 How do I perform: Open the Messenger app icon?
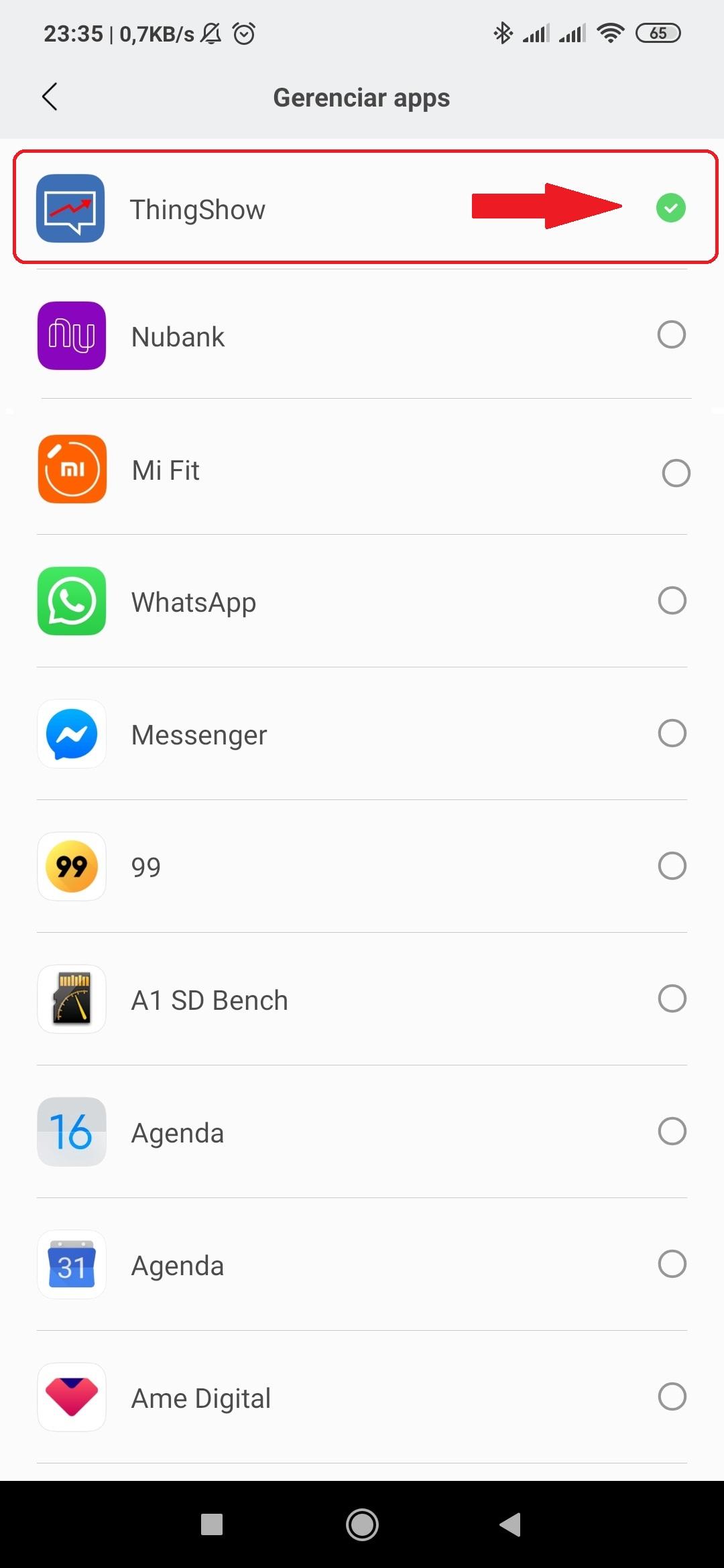point(70,734)
